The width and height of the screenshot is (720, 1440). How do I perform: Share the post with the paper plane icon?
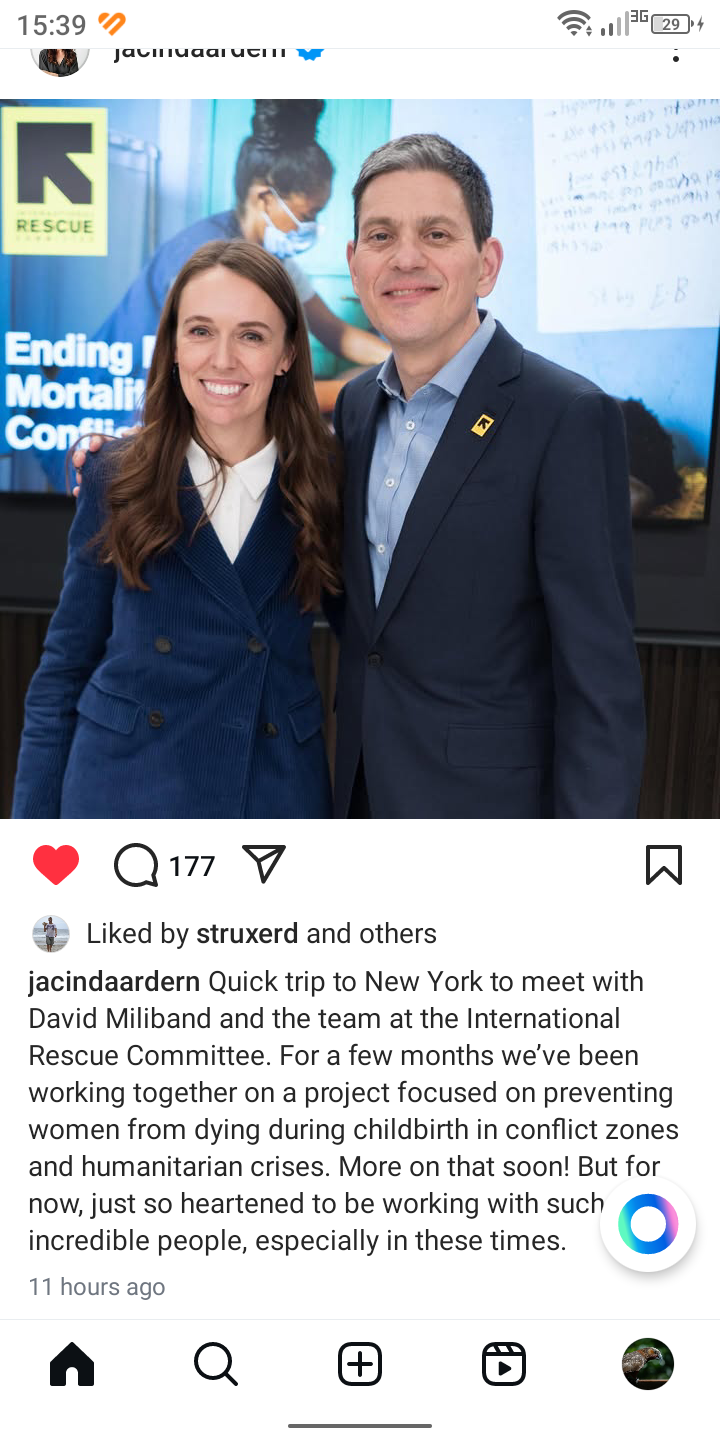click(x=264, y=864)
